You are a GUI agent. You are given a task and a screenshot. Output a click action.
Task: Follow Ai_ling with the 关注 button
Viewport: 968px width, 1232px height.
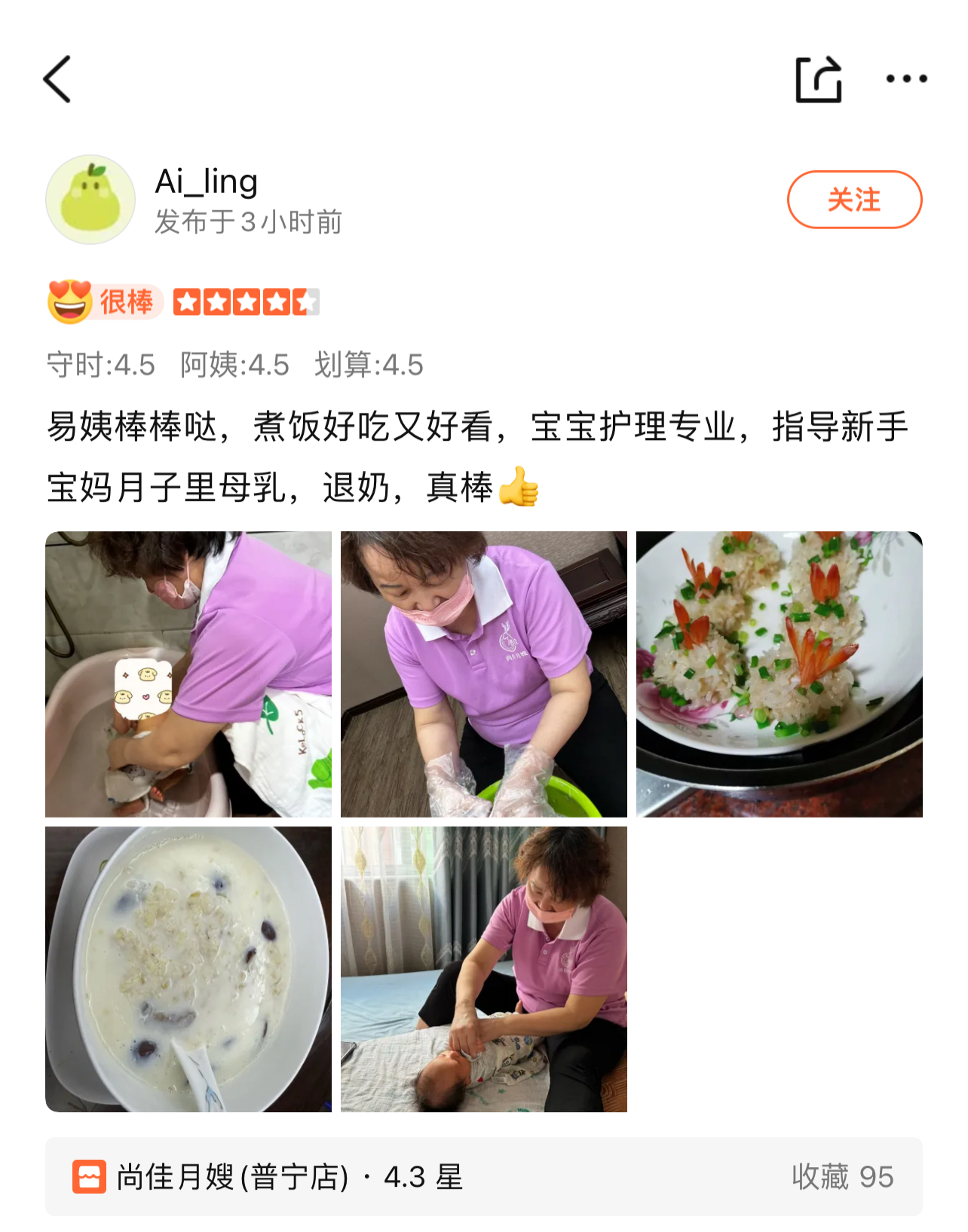[854, 200]
